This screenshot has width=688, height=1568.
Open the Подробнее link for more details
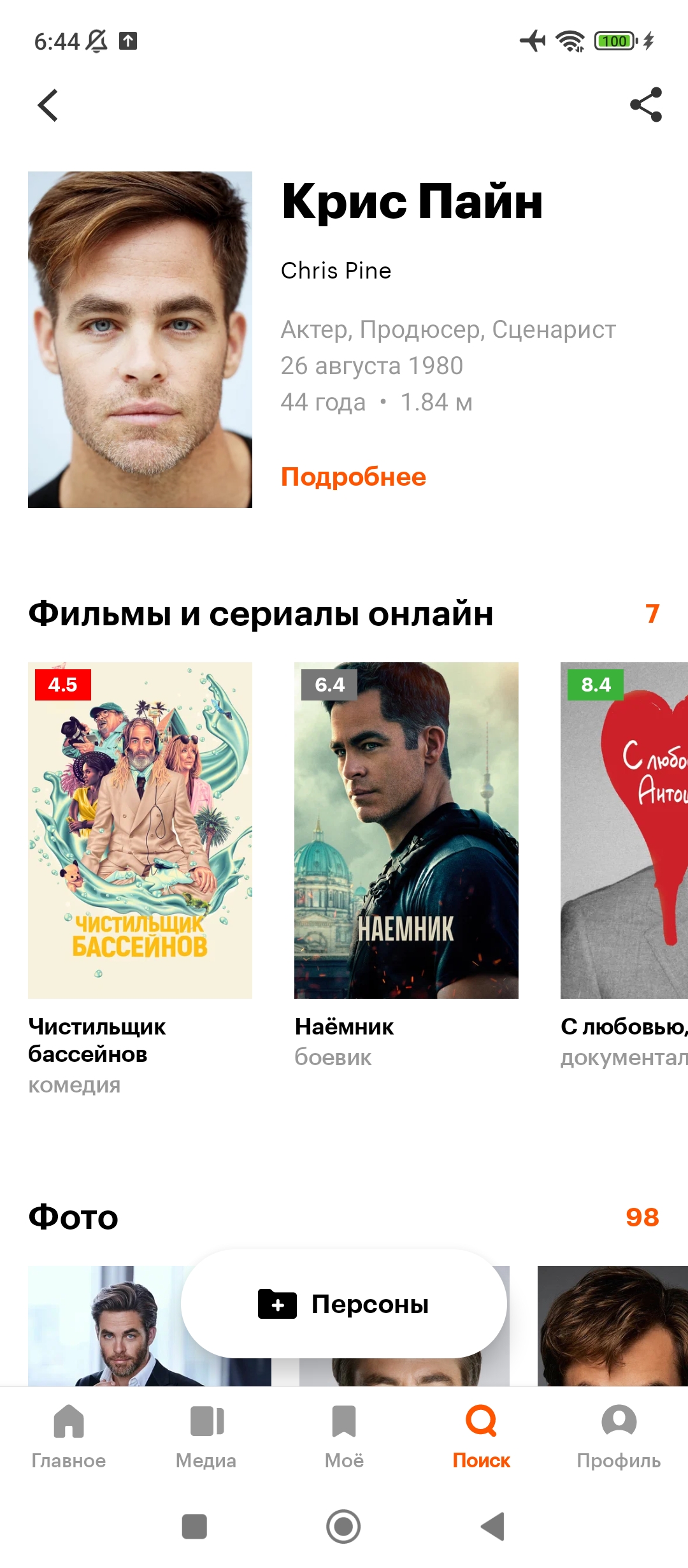[354, 477]
